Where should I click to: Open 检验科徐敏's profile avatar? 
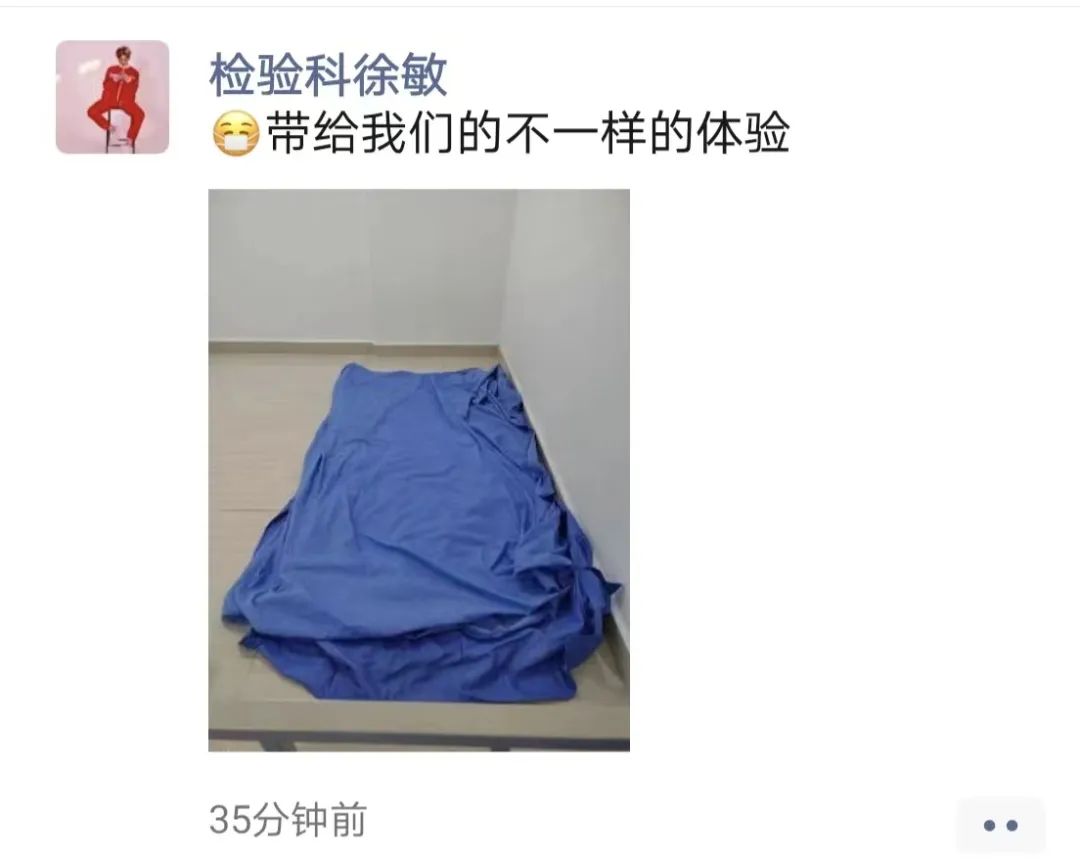[x=112, y=97]
